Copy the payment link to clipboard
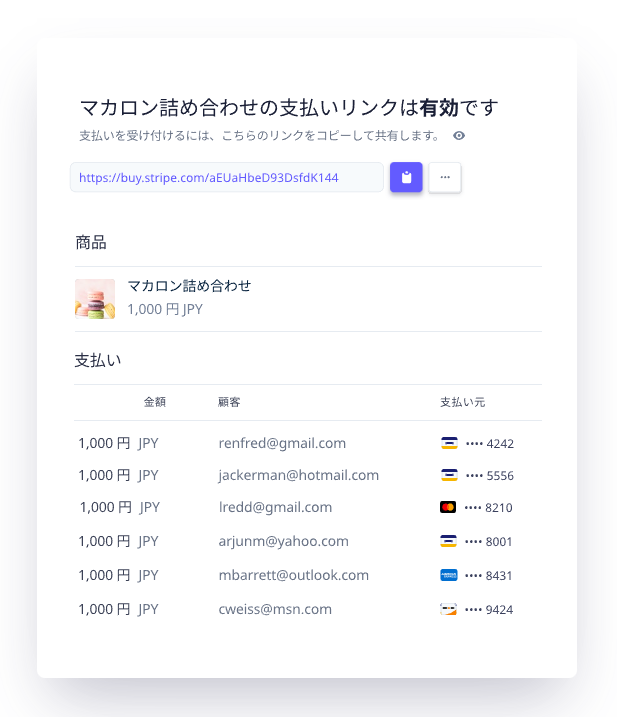 click(406, 178)
